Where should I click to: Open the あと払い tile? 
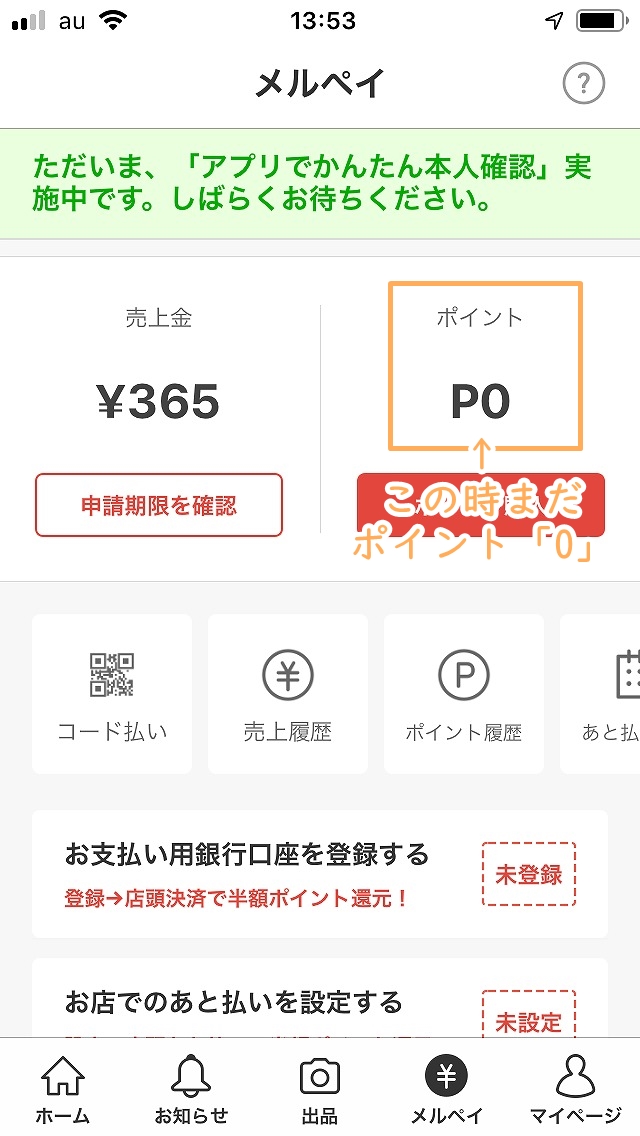coord(600,694)
